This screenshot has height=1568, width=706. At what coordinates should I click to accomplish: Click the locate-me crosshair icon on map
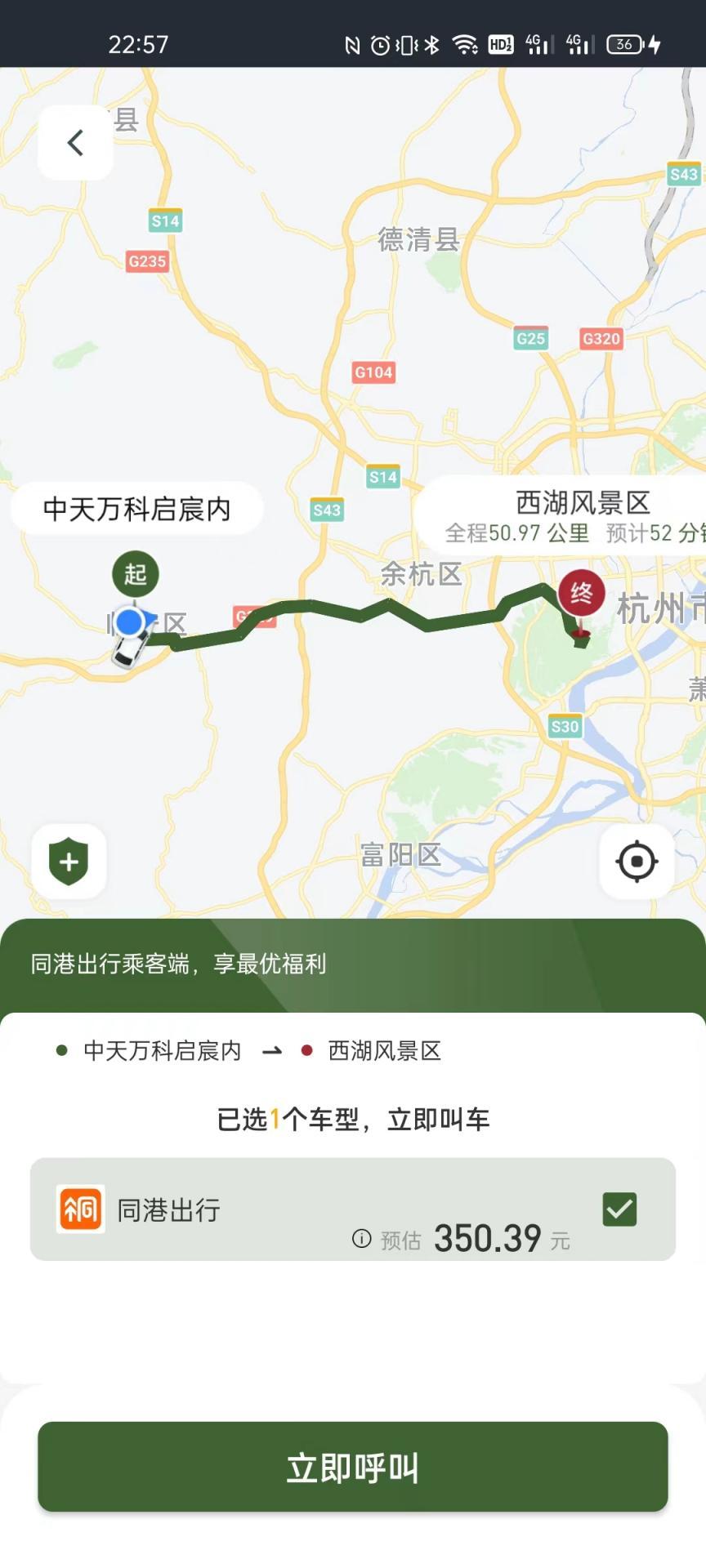(x=637, y=861)
